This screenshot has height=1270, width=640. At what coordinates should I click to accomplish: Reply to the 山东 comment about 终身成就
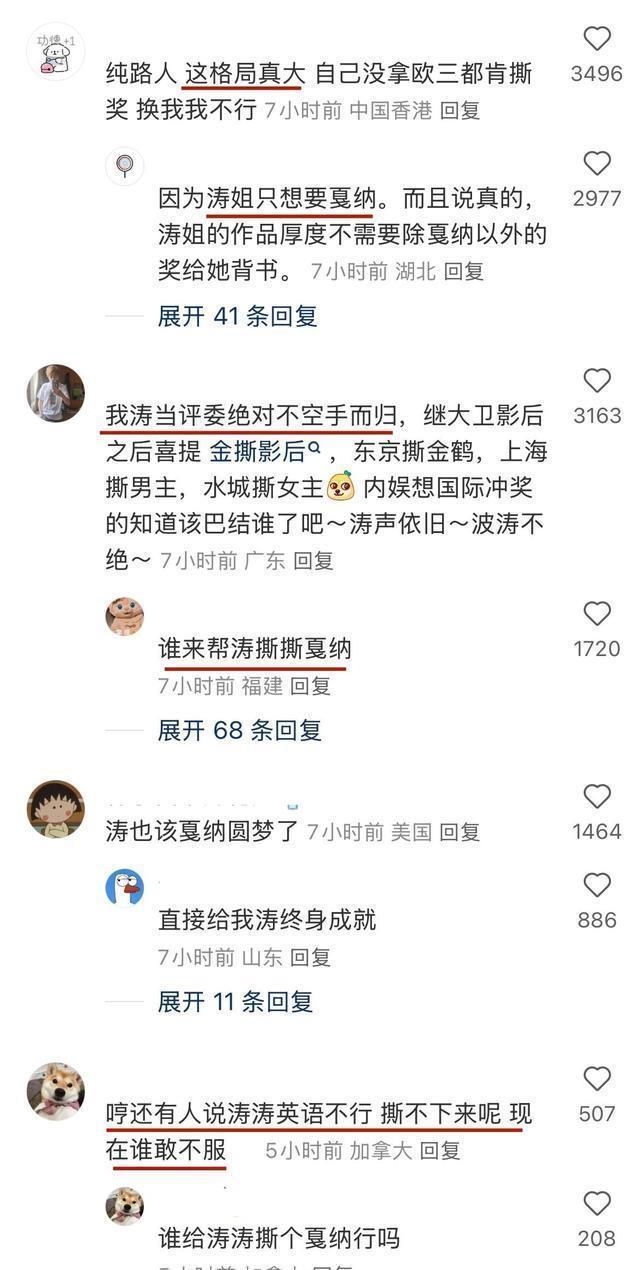pyautogui.click(x=310, y=958)
